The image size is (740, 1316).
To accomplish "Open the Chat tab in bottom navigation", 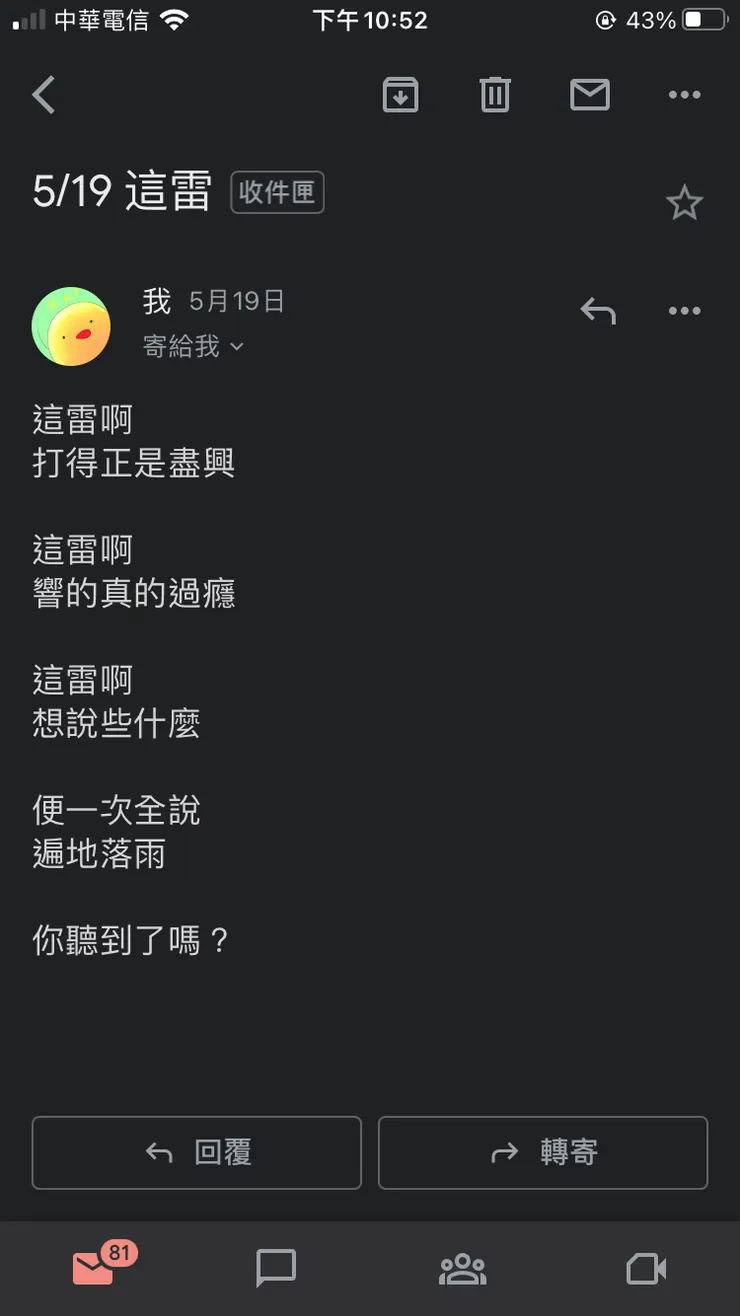I will (275, 1268).
